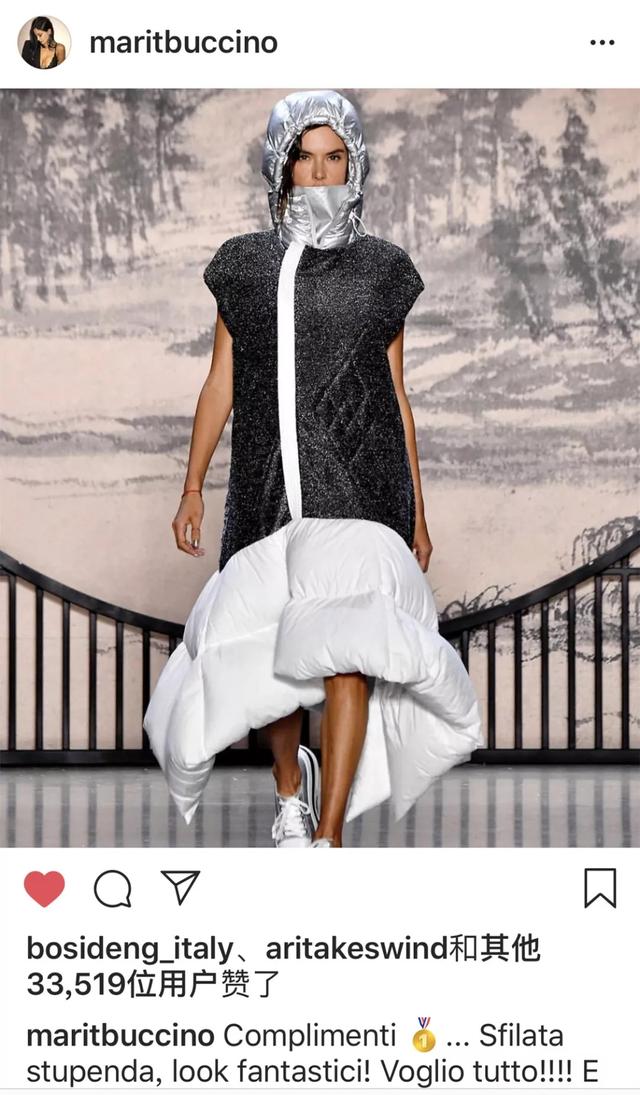This screenshot has width=640, height=1095.
Task: Bookmark this post
Action: point(599,888)
